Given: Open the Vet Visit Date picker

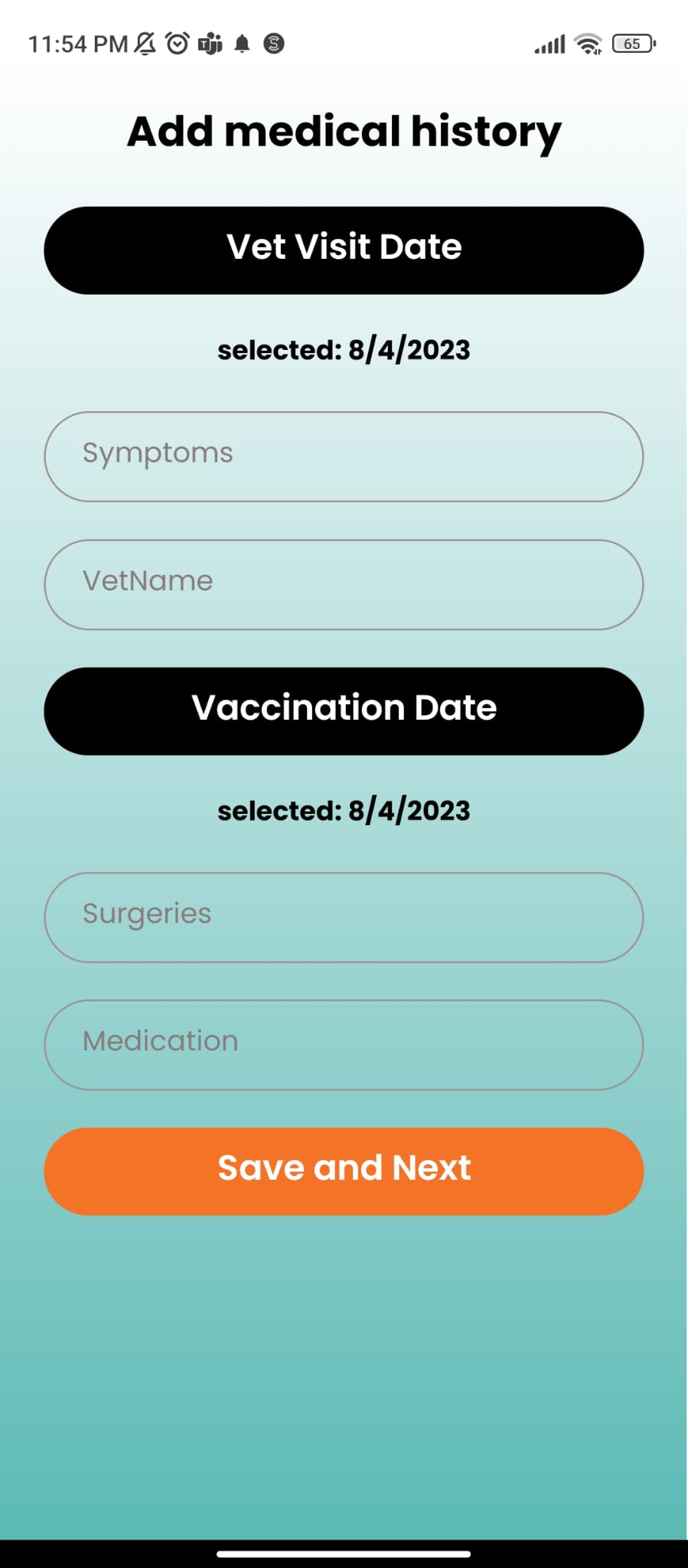Looking at the screenshot, I should 344,250.
